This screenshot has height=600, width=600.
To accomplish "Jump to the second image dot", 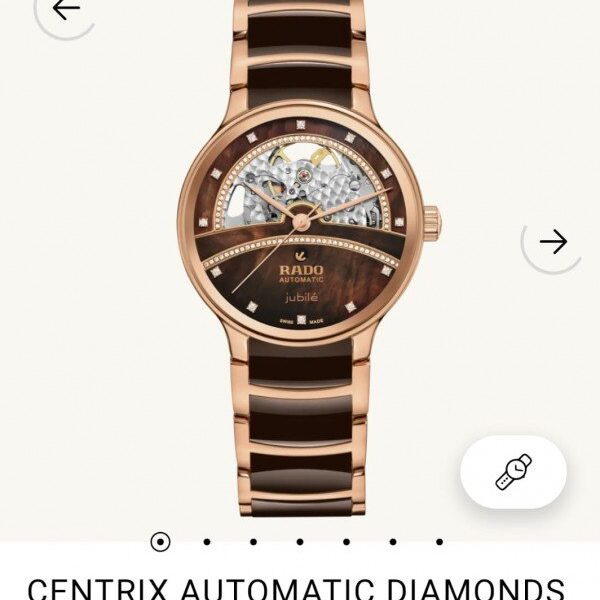I will 206,542.
